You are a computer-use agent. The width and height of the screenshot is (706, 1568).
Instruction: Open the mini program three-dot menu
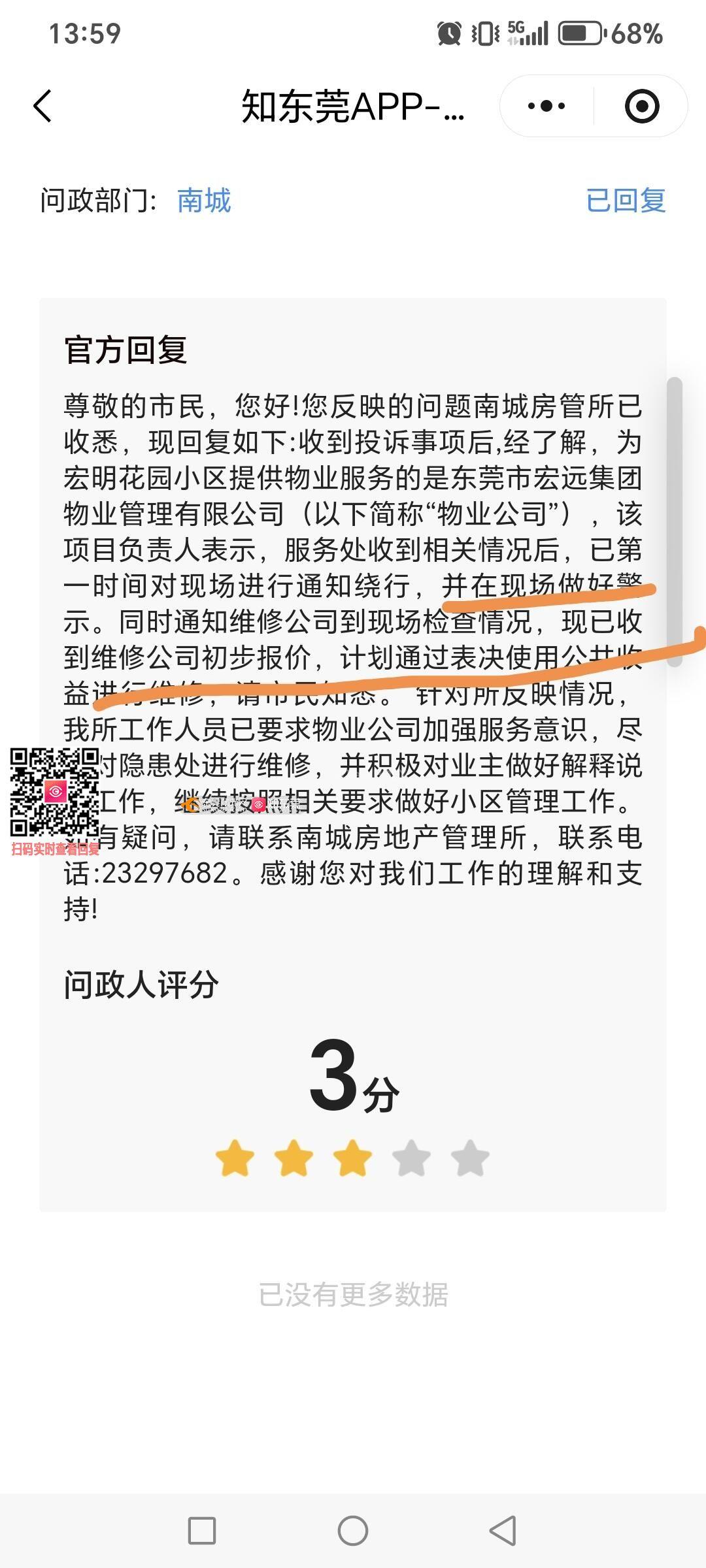[546, 106]
